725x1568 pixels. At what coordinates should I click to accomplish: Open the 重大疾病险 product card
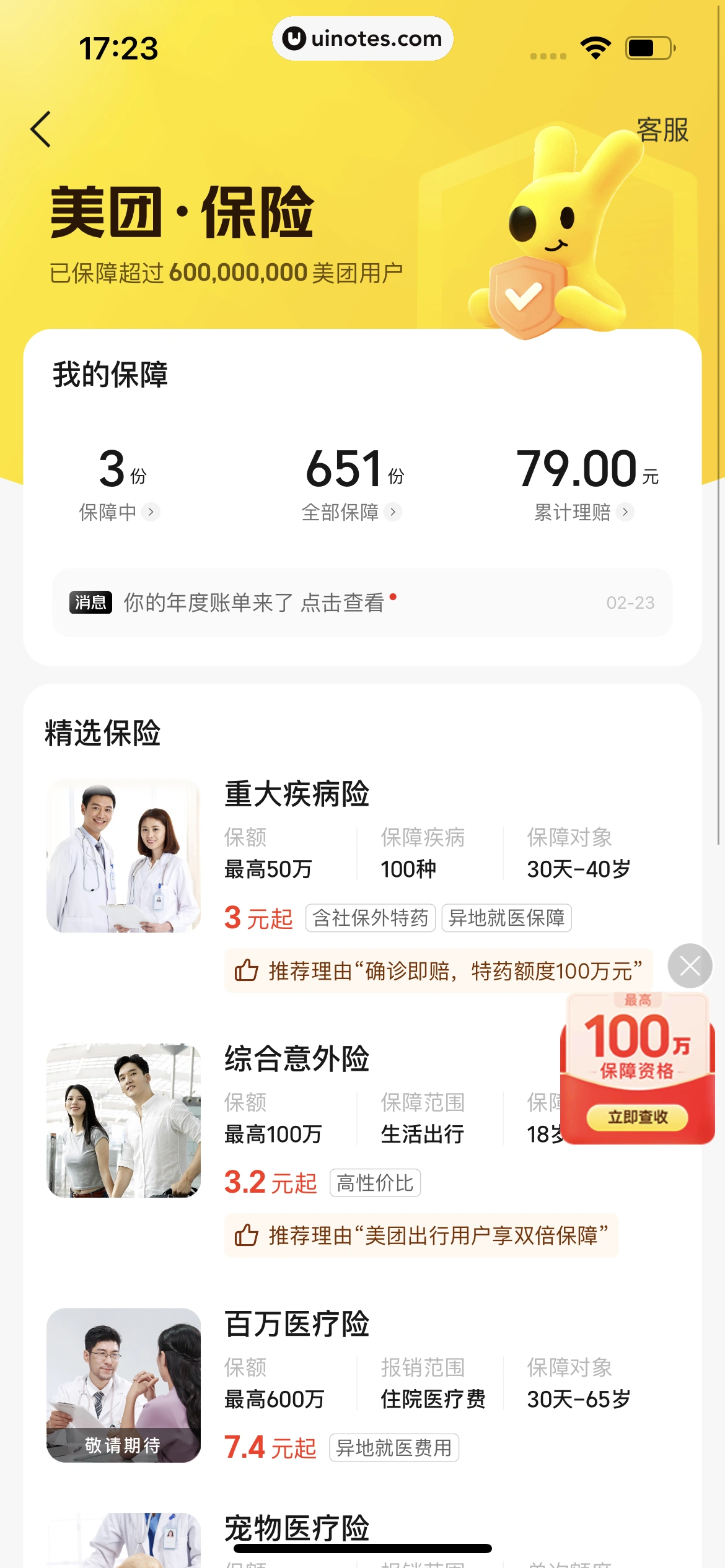296,793
